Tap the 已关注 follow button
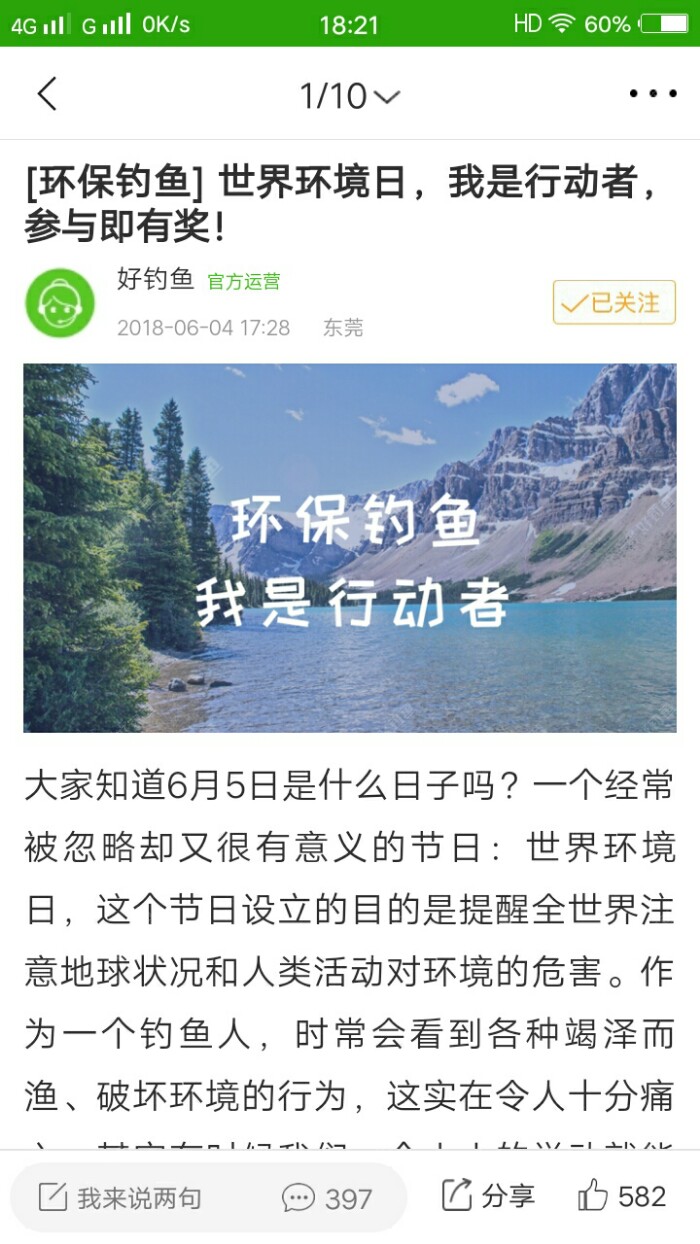Image resolution: width=700 pixels, height=1244 pixels. tap(614, 303)
